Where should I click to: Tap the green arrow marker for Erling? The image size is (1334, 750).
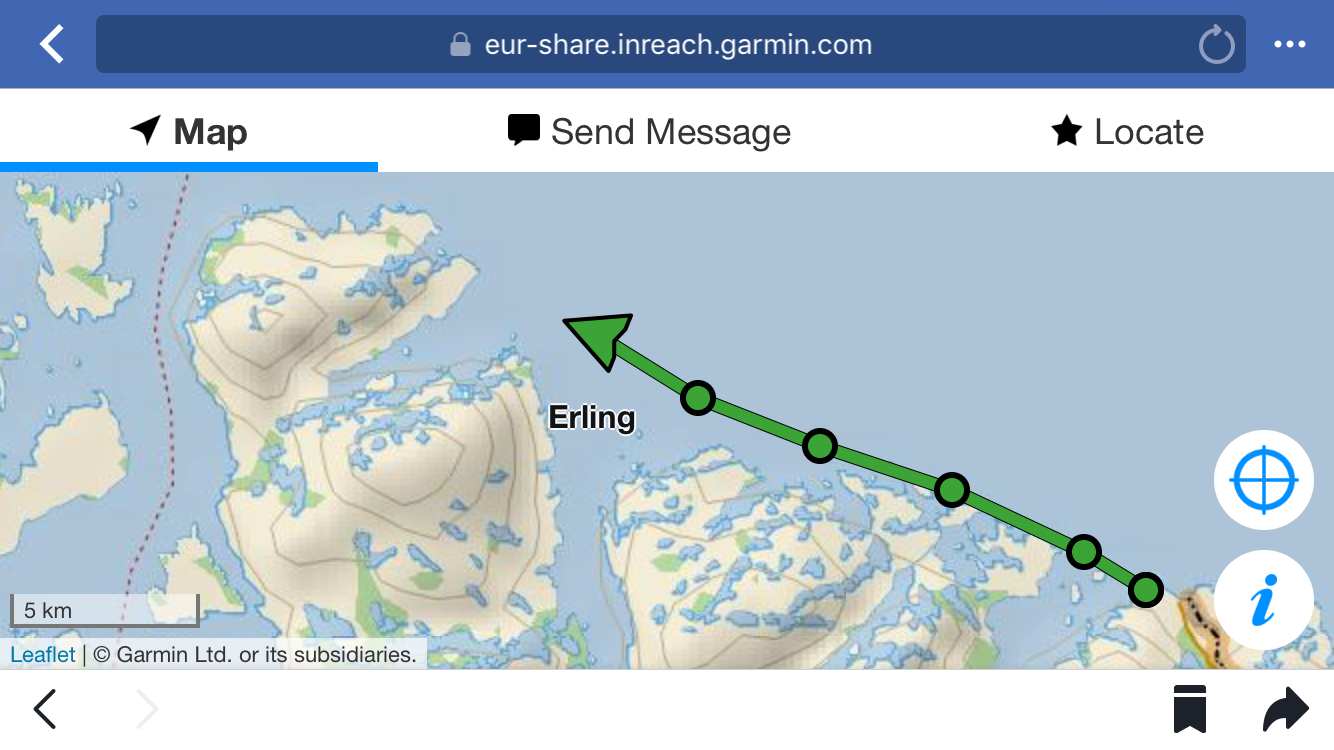600,337
